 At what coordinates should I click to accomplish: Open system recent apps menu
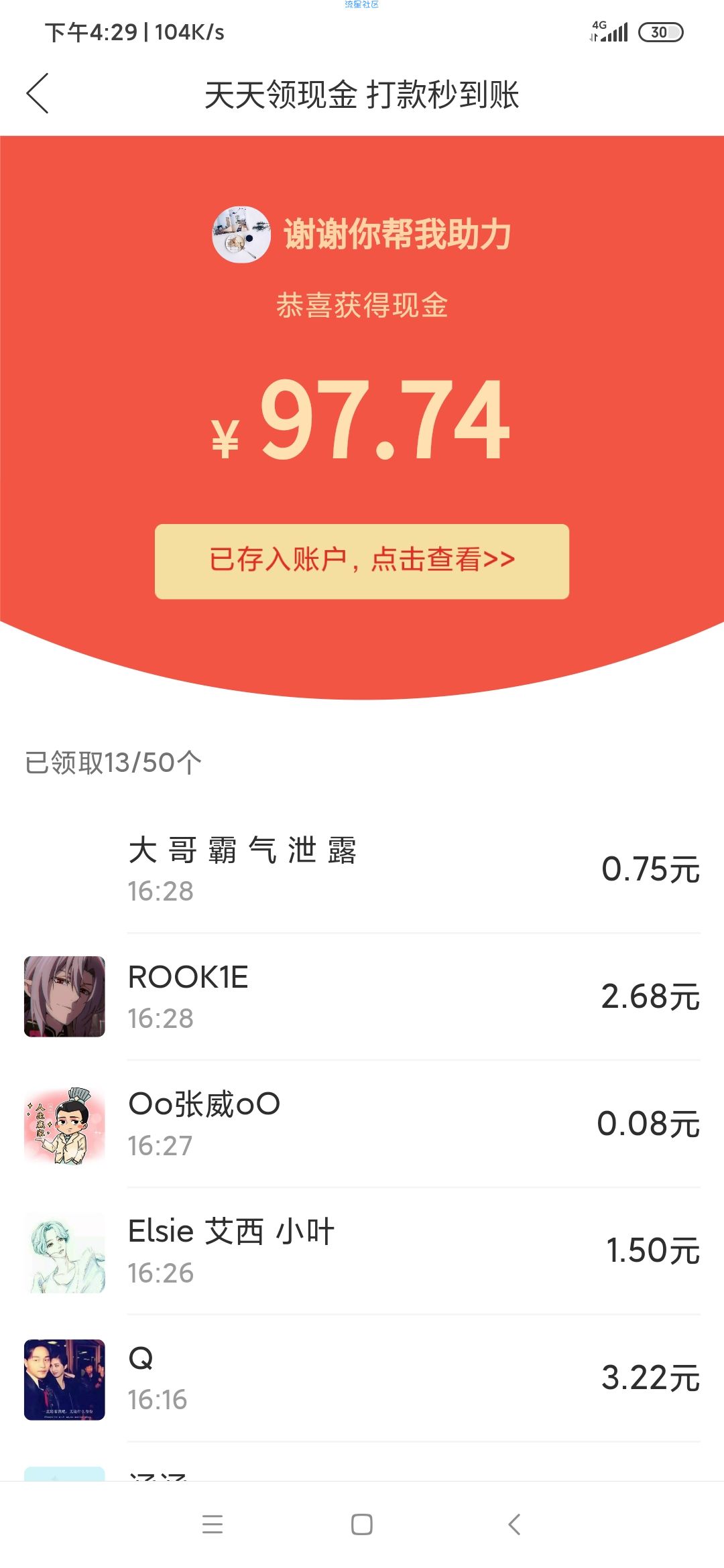pyautogui.click(x=213, y=1524)
